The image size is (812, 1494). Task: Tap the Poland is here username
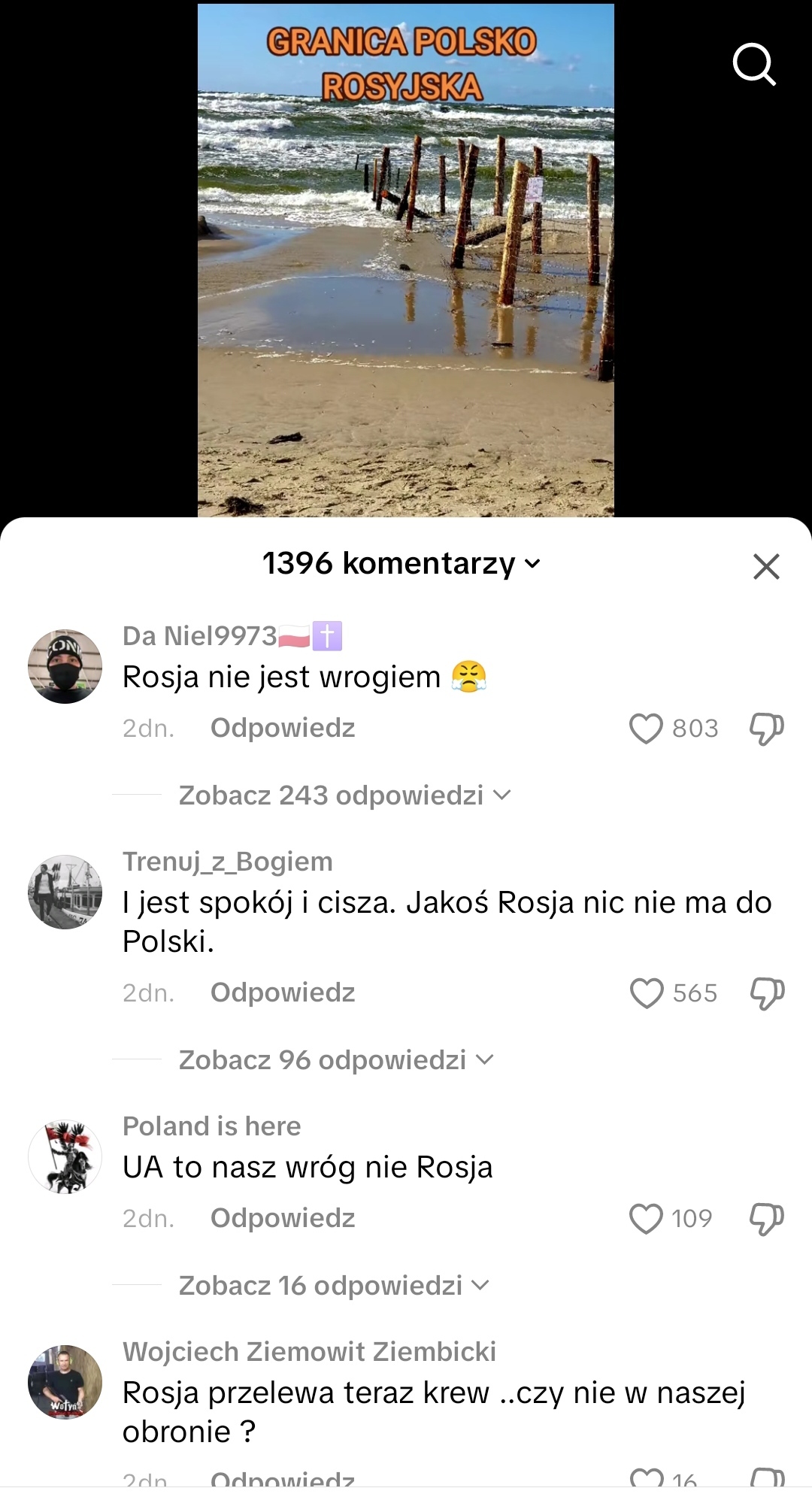pyautogui.click(x=211, y=1126)
